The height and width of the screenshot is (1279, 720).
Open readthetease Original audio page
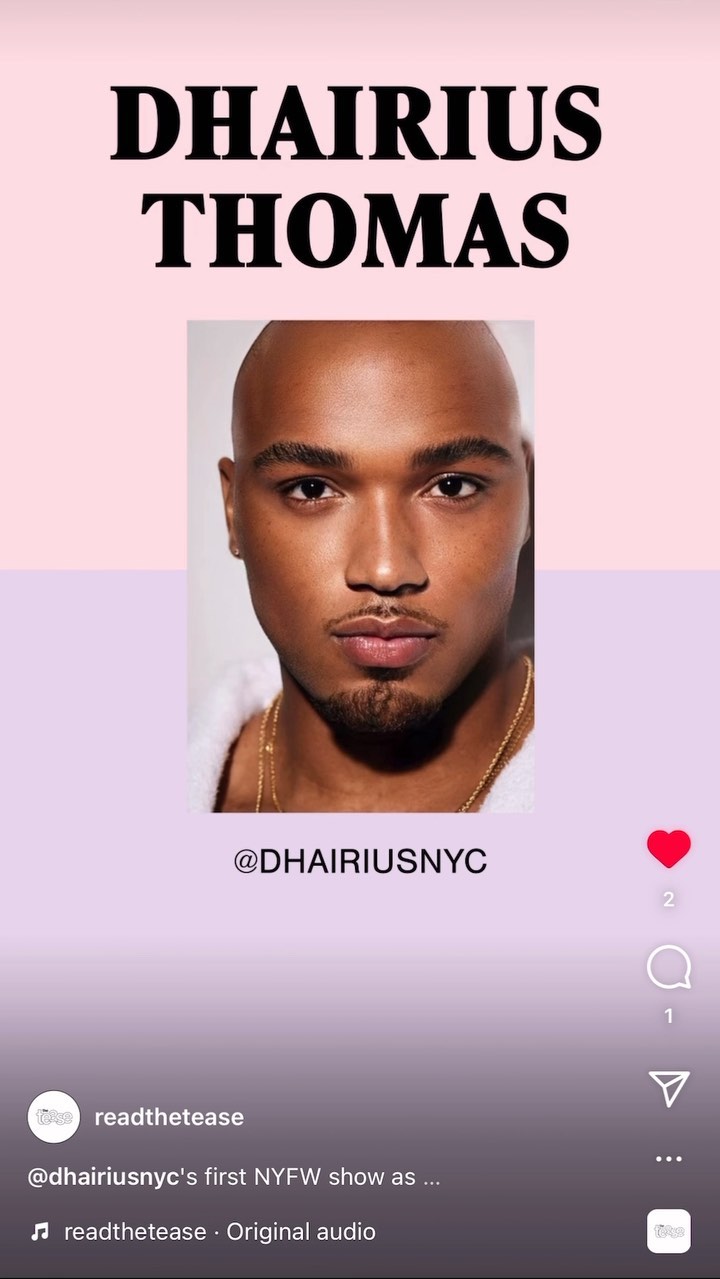(x=219, y=1231)
